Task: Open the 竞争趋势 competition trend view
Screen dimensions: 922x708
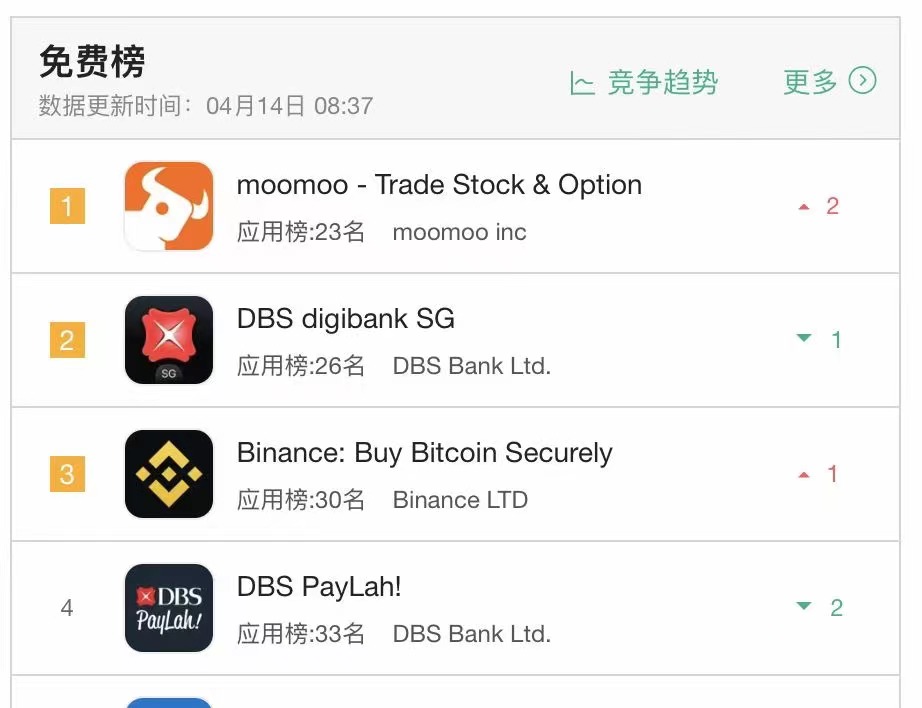Action: point(644,82)
